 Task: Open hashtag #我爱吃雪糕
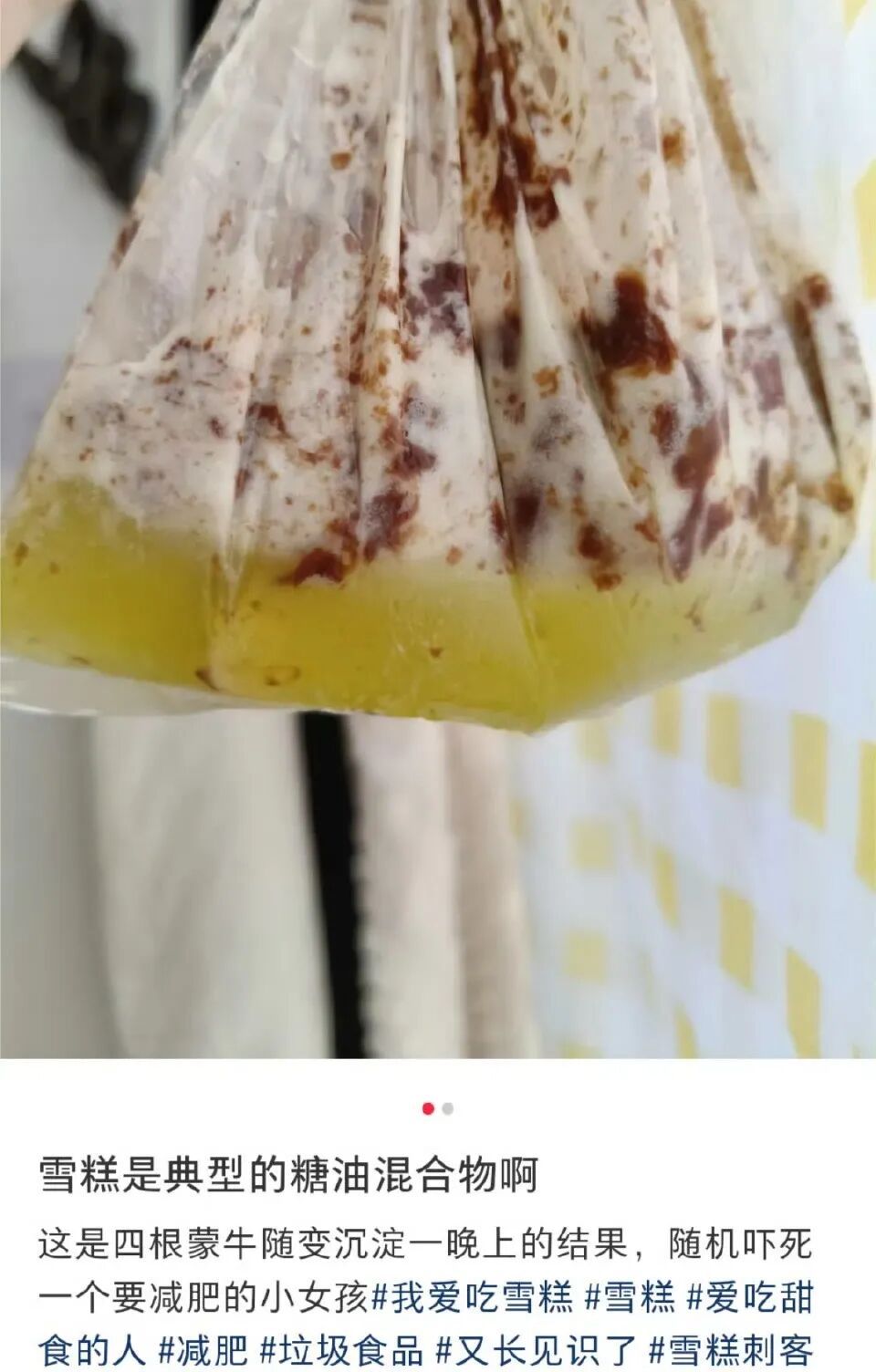coord(473,1297)
